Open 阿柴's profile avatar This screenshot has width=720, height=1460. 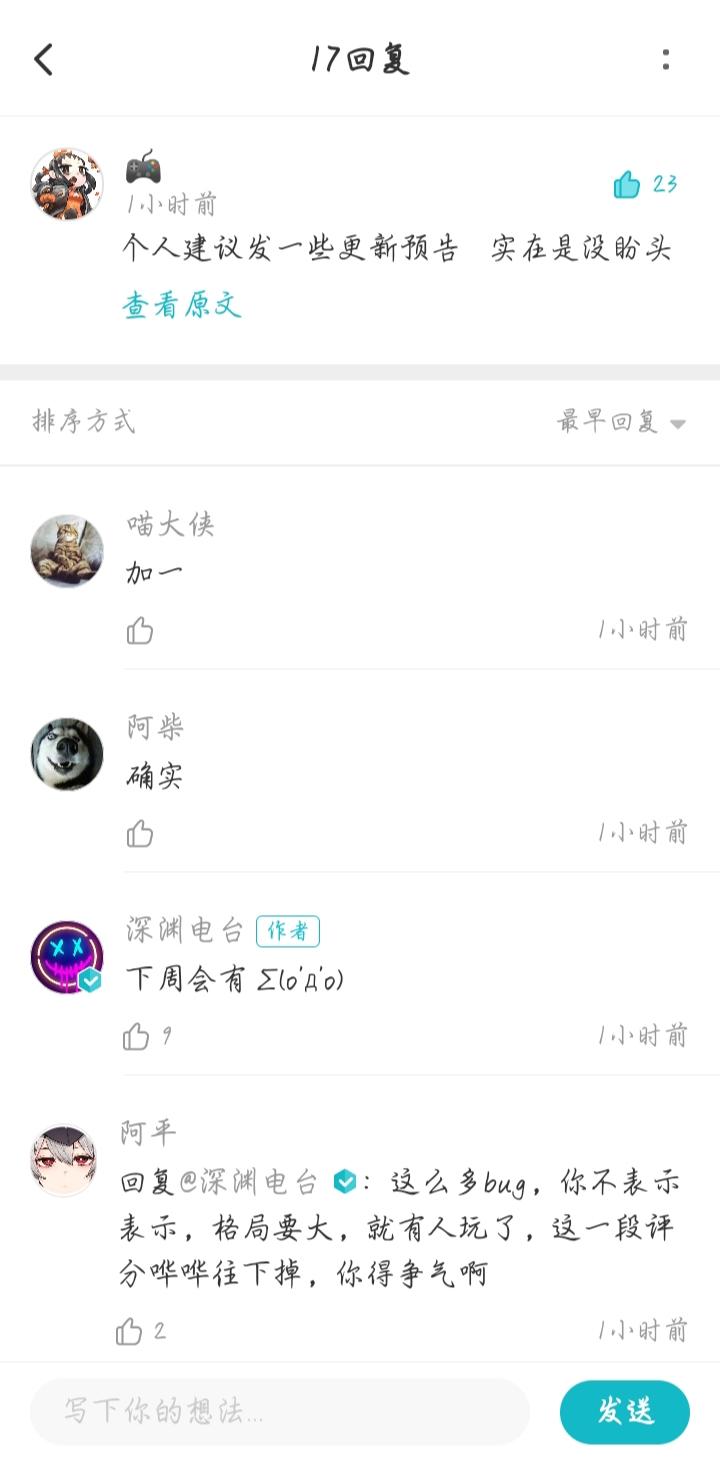coord(67,753)
